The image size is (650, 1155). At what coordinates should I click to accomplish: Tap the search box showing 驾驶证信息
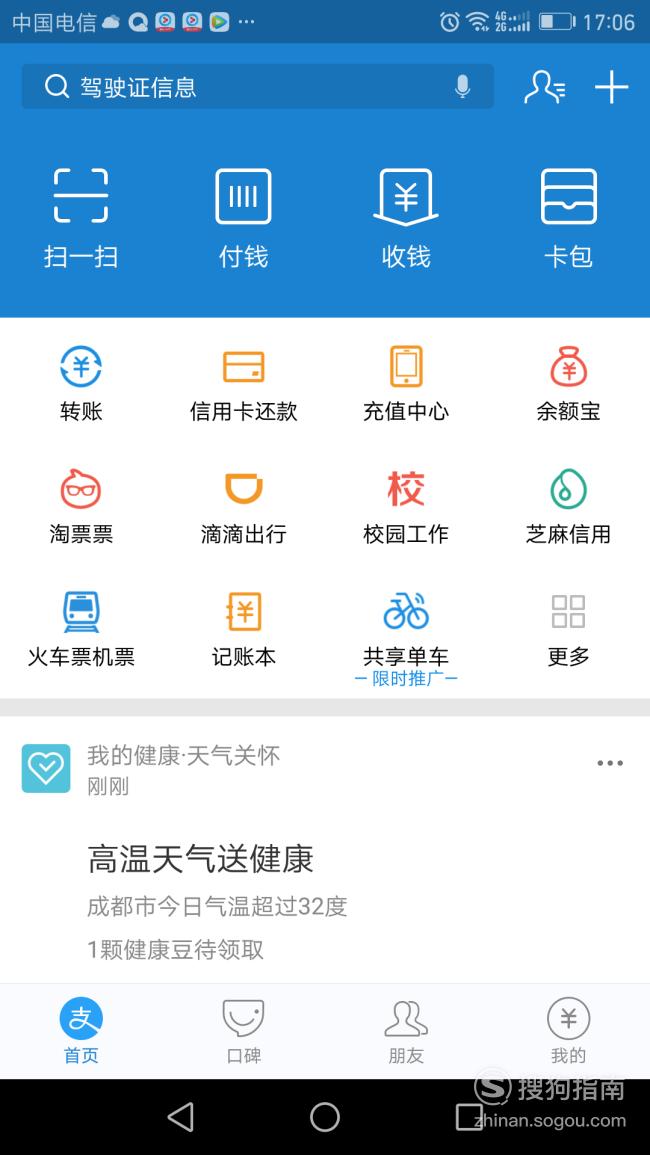pyautogui.click(x=257, y=87)
